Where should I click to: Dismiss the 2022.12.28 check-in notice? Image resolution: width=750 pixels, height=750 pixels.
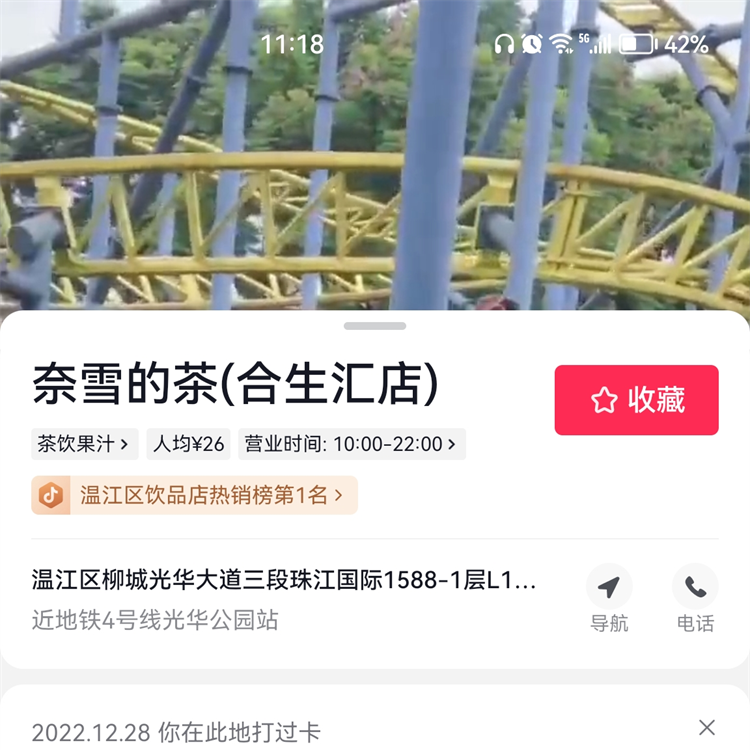click(x=707, y=727)
